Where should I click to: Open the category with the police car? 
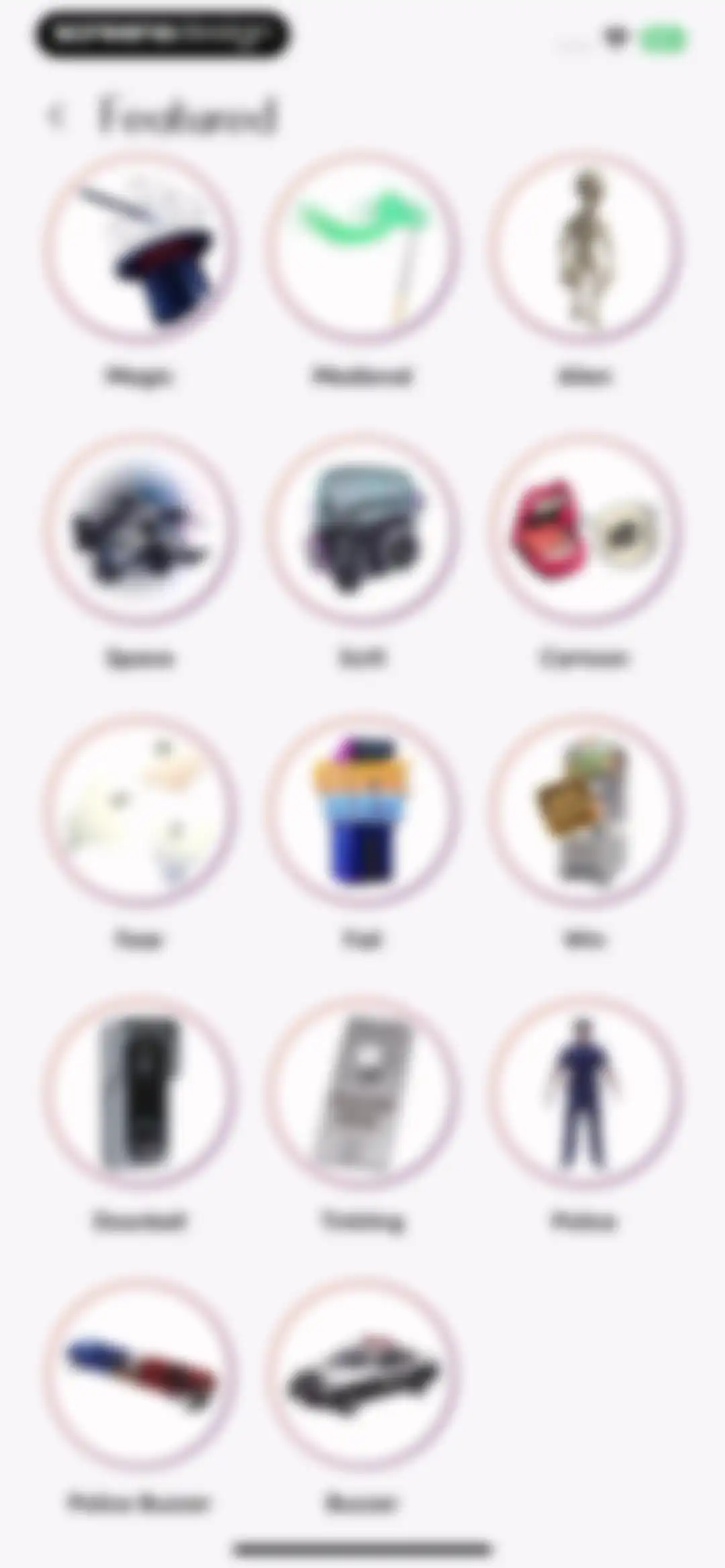point(362,1375)
